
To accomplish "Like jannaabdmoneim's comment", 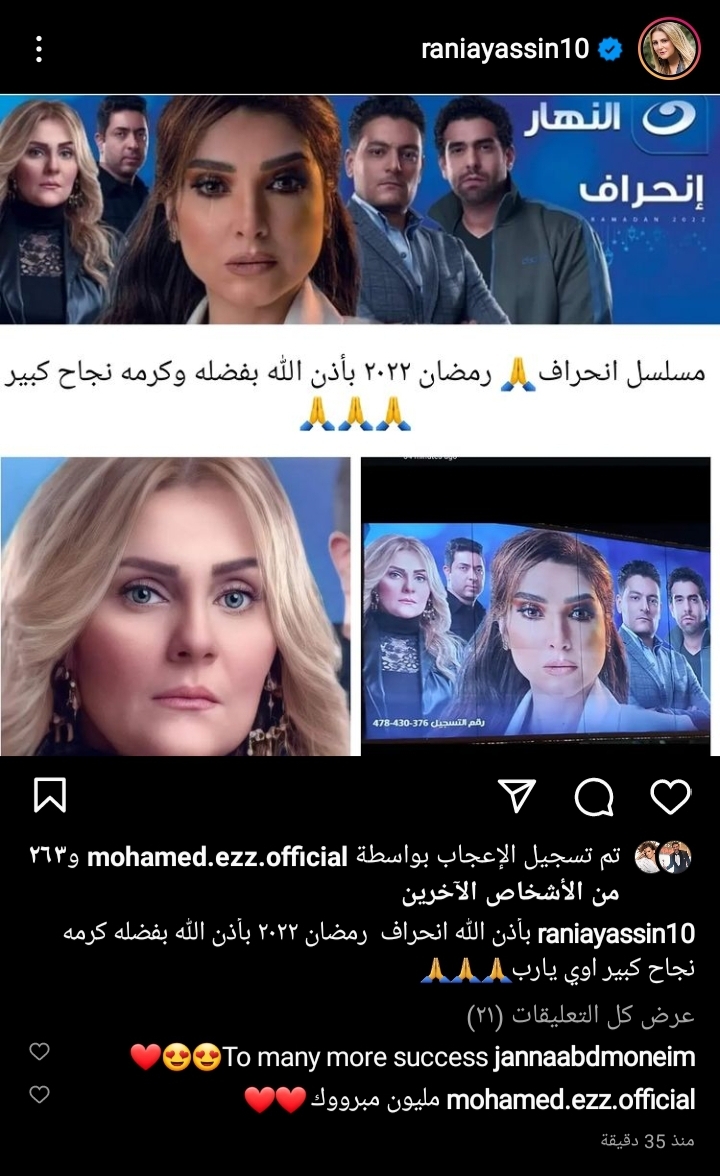I will click(x=39, y=1052).
